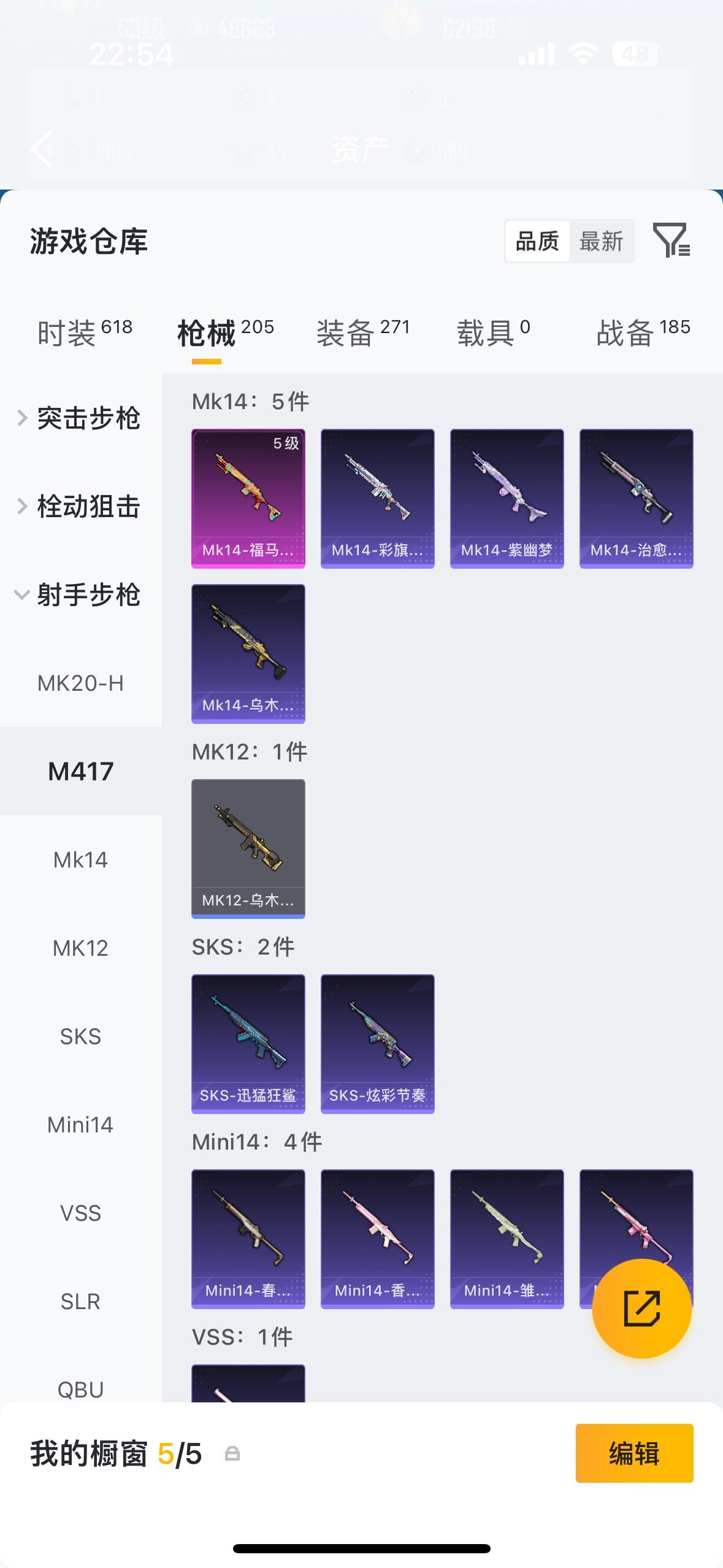Go back using the top-left arrow

(42, 149)
